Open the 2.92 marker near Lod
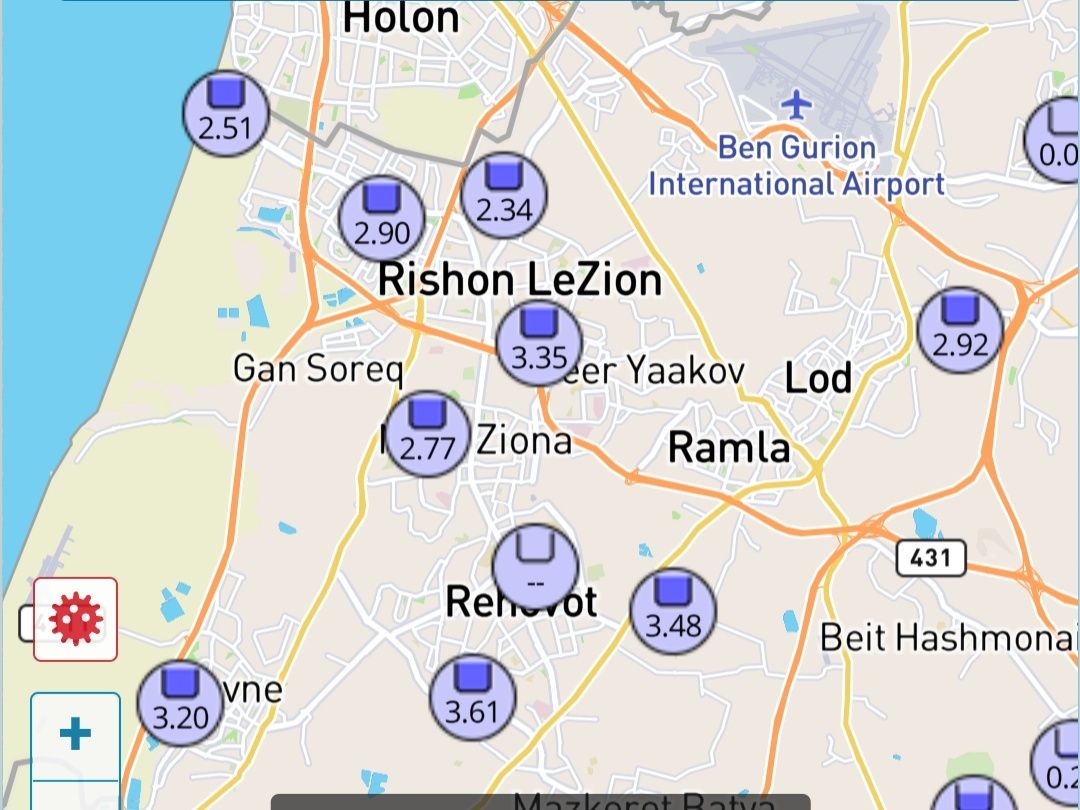1080x810 pixels. (960, 330)
